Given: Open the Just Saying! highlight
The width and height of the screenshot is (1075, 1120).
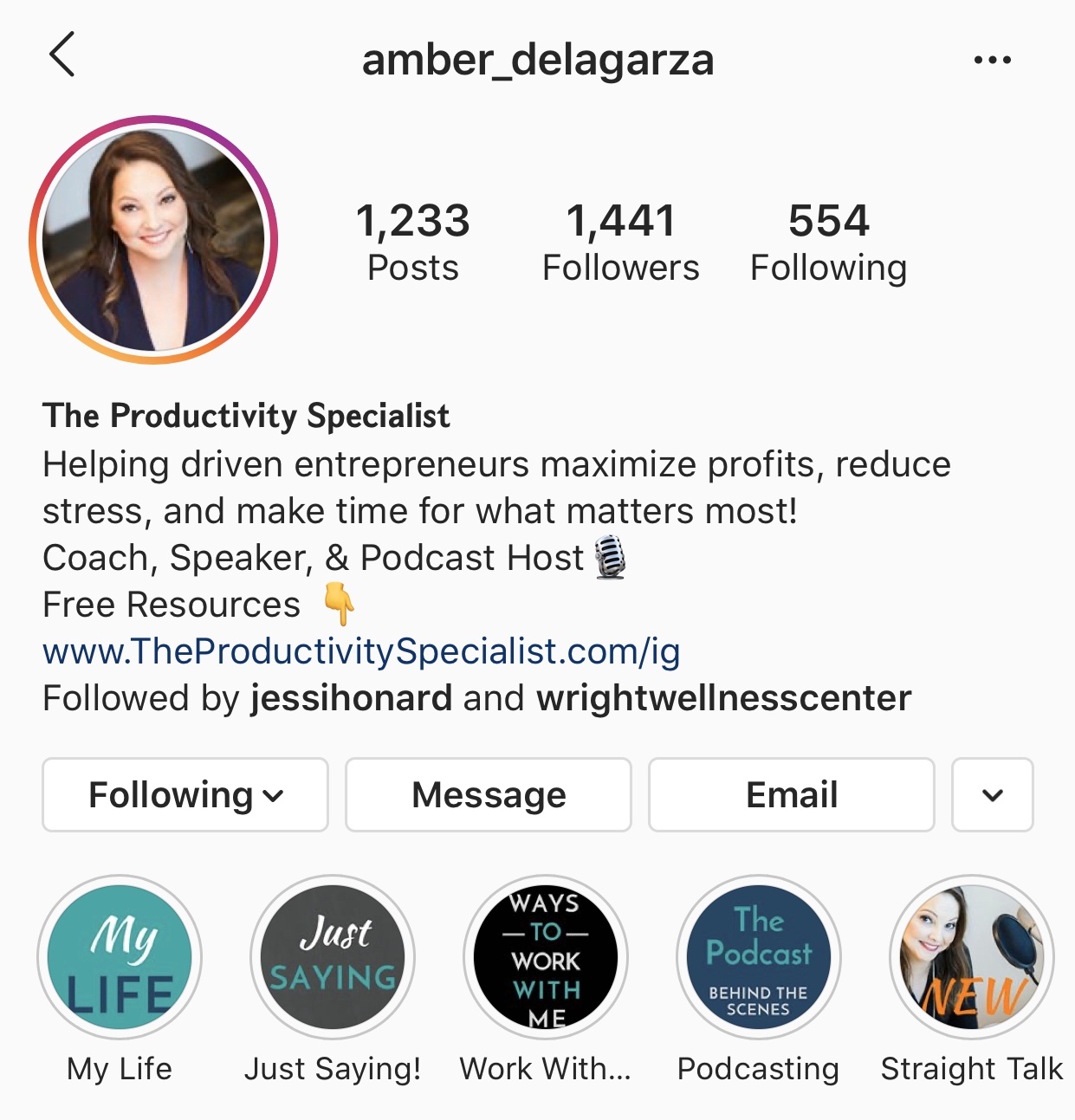Looking at the screenshot, I should pos(333,957).
